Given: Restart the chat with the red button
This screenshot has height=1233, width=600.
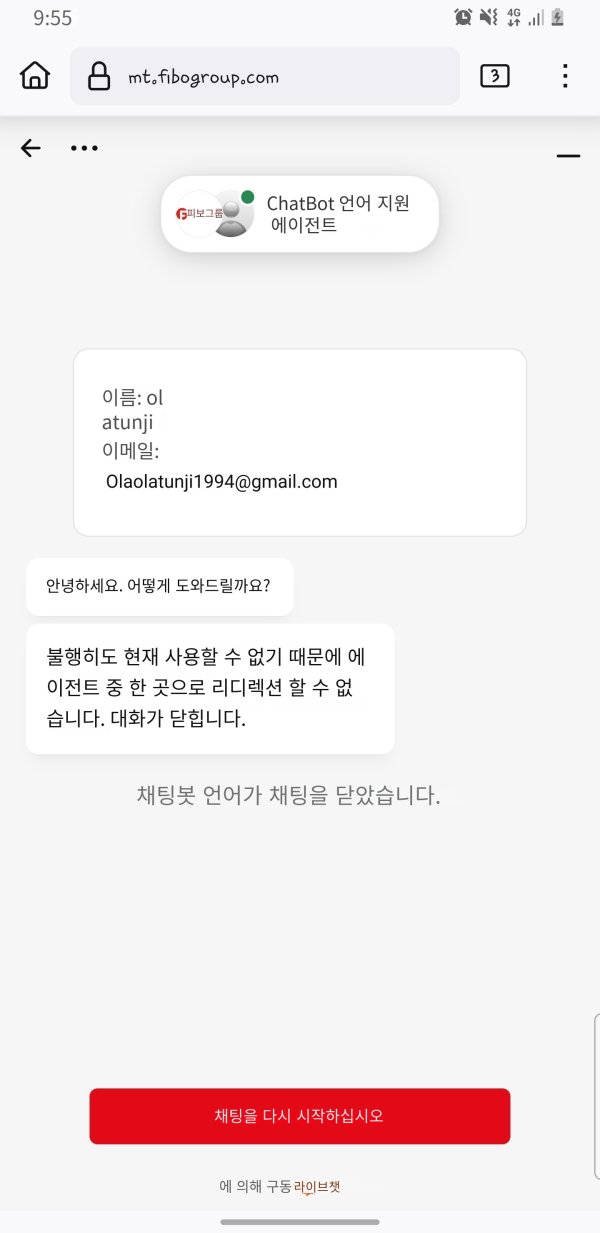Looking at the screenshot, I should (x=300, y=1116).
